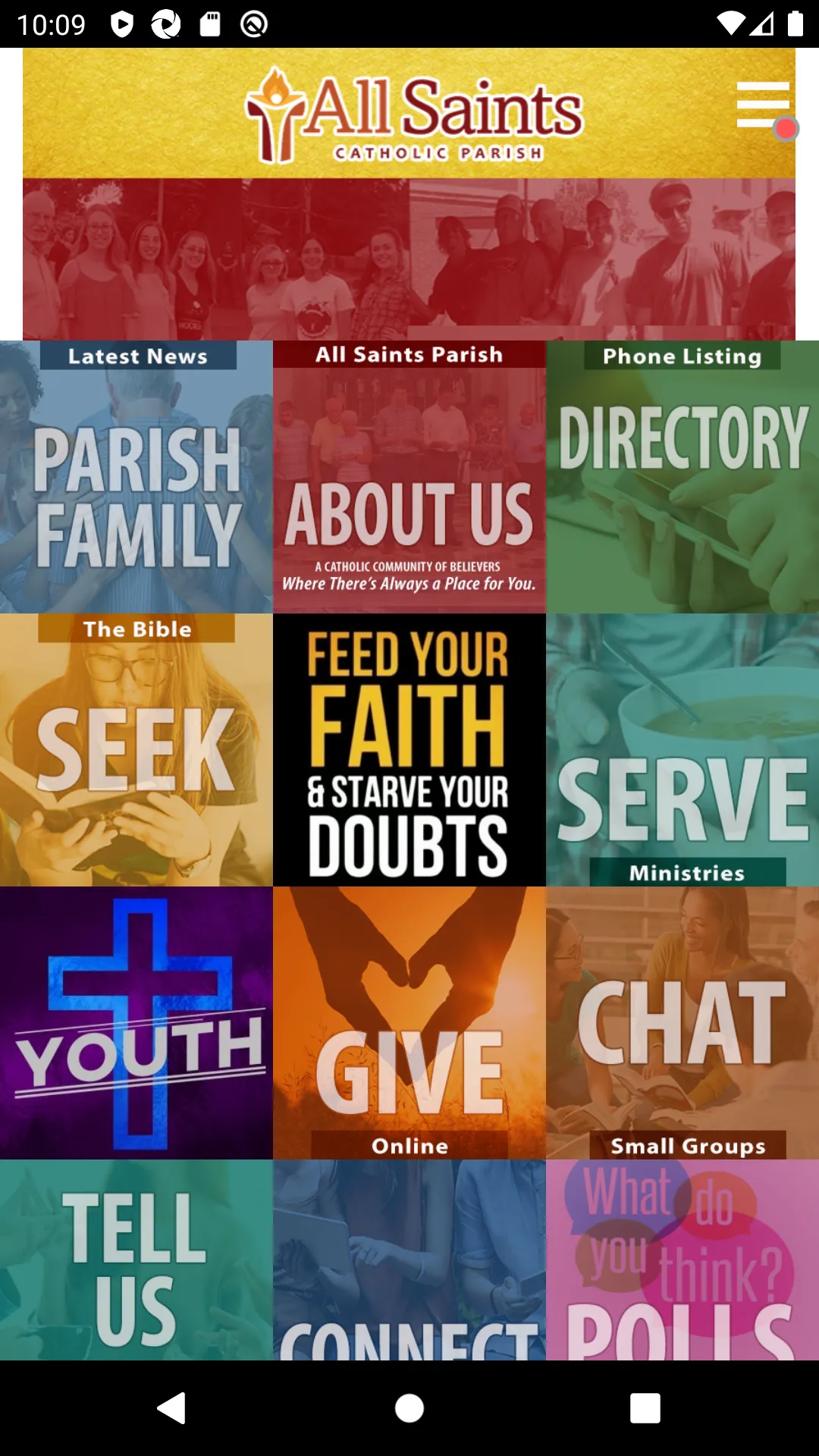Open the Parish Family latest news tile

[136, 478]
